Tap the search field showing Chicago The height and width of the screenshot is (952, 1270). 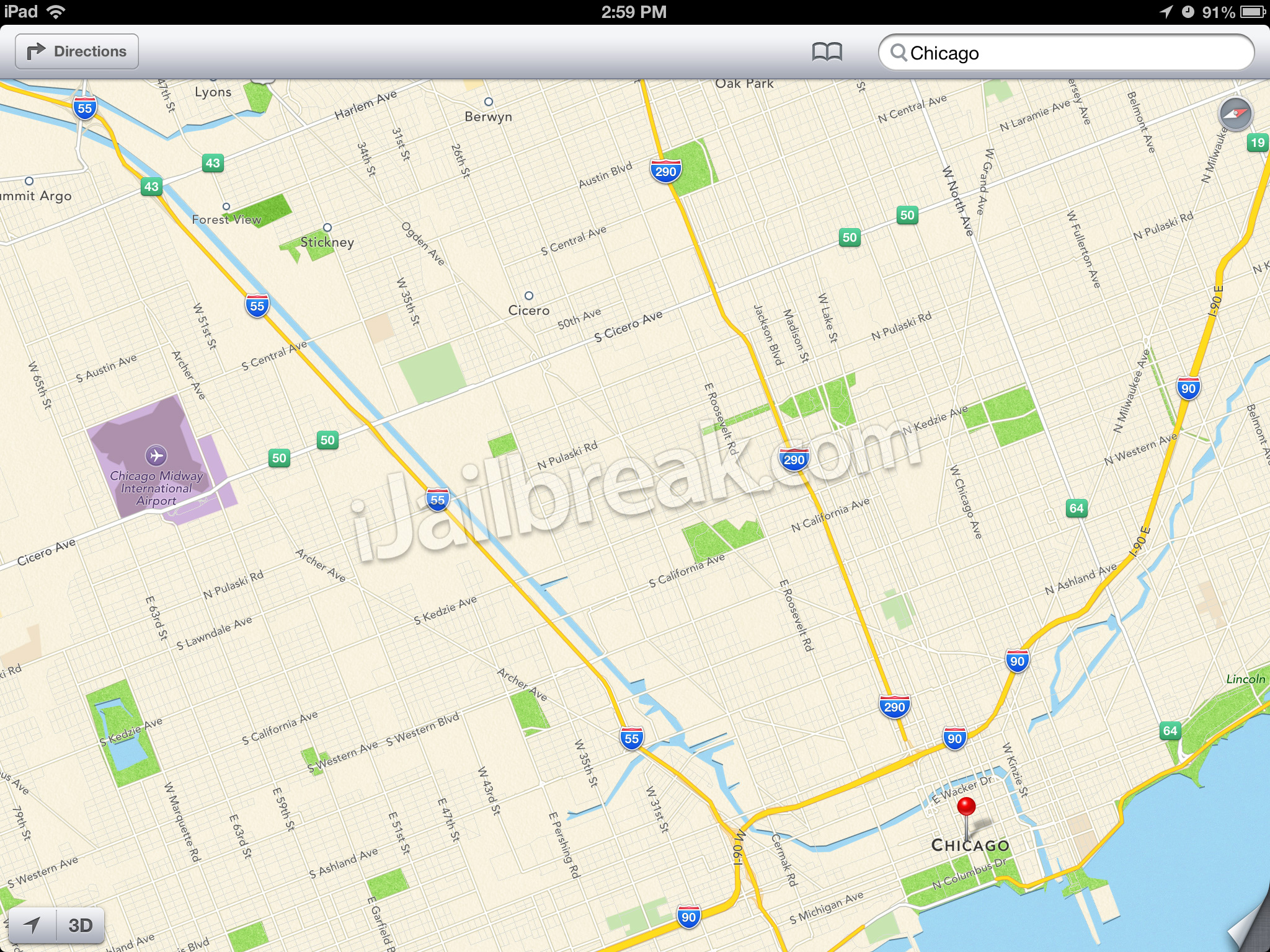pos(1067,53)
